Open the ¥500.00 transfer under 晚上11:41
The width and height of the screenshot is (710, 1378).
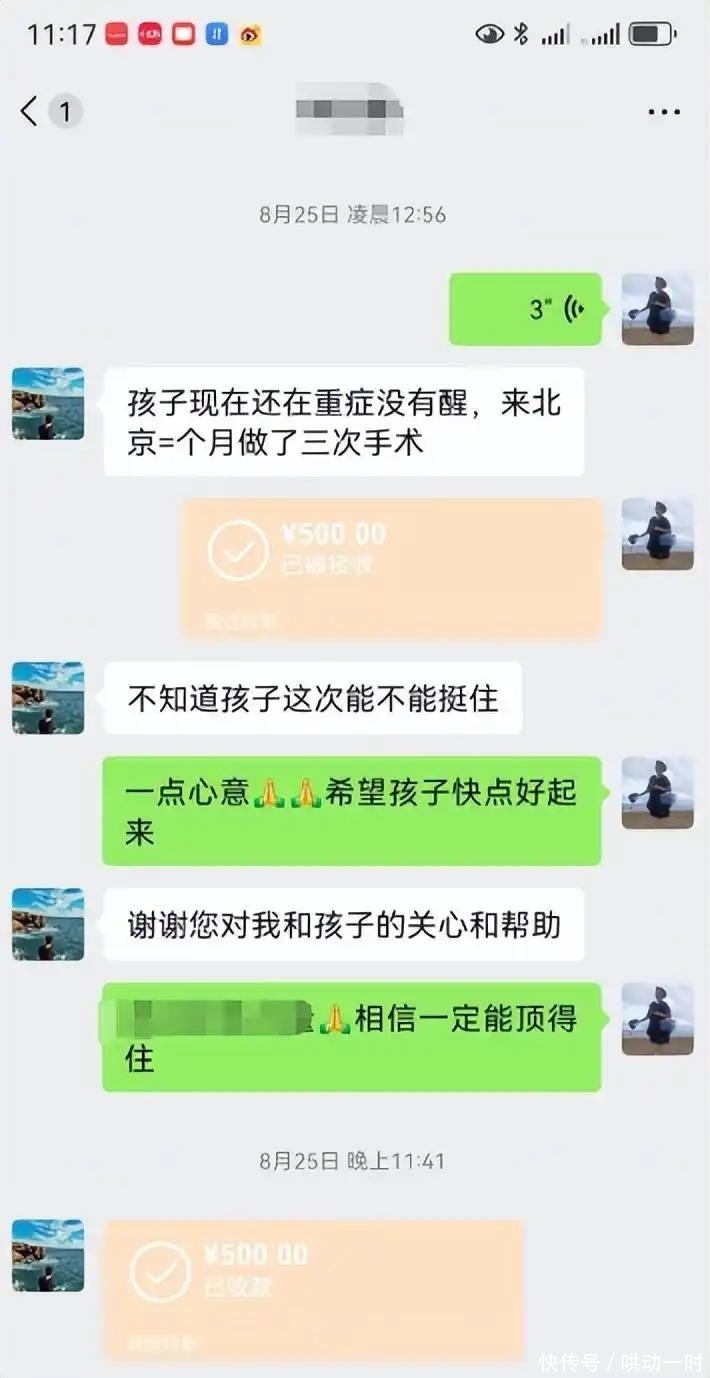coord(314,1288)
